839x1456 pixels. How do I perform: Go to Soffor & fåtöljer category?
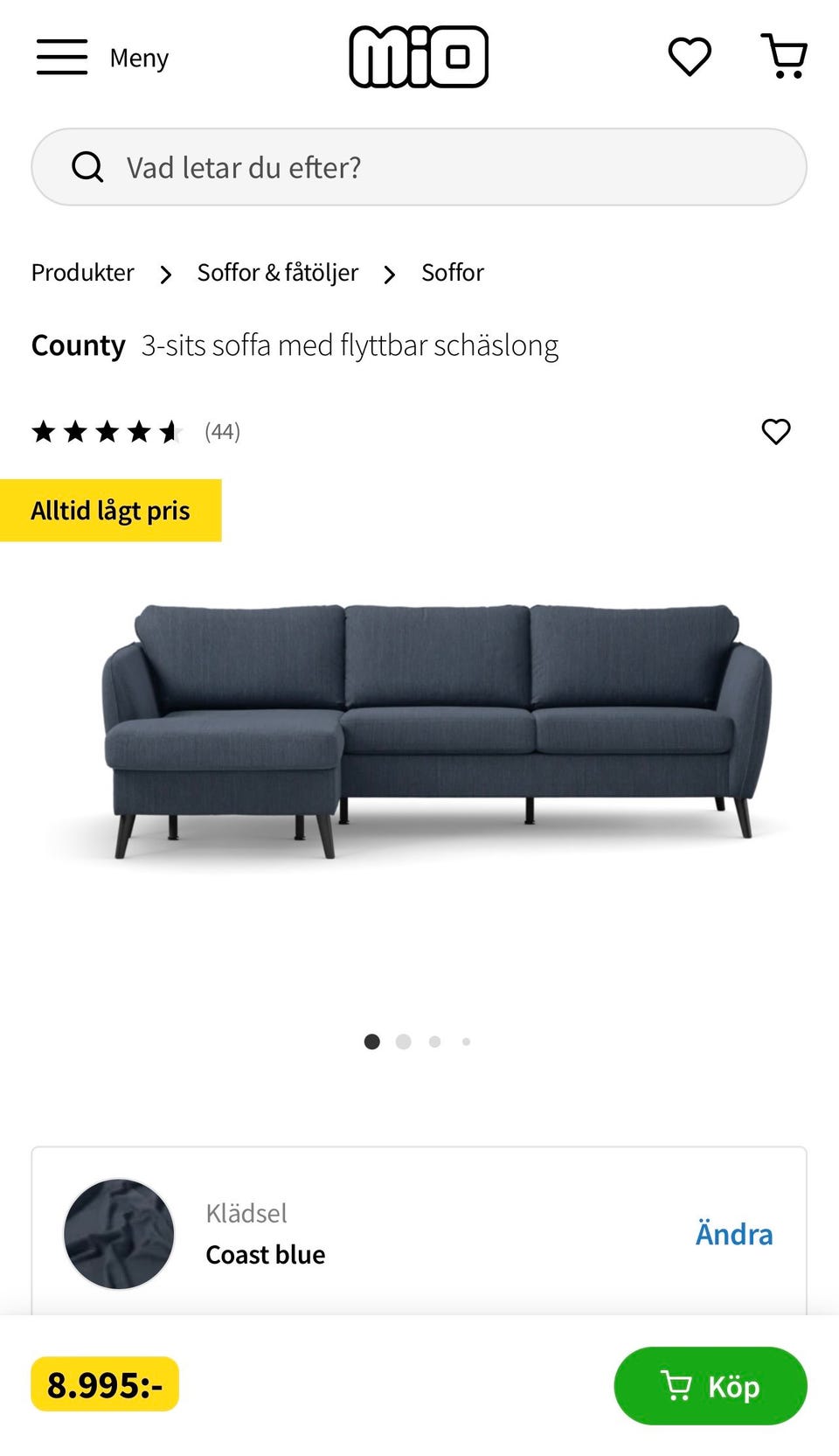coord(277,272)
